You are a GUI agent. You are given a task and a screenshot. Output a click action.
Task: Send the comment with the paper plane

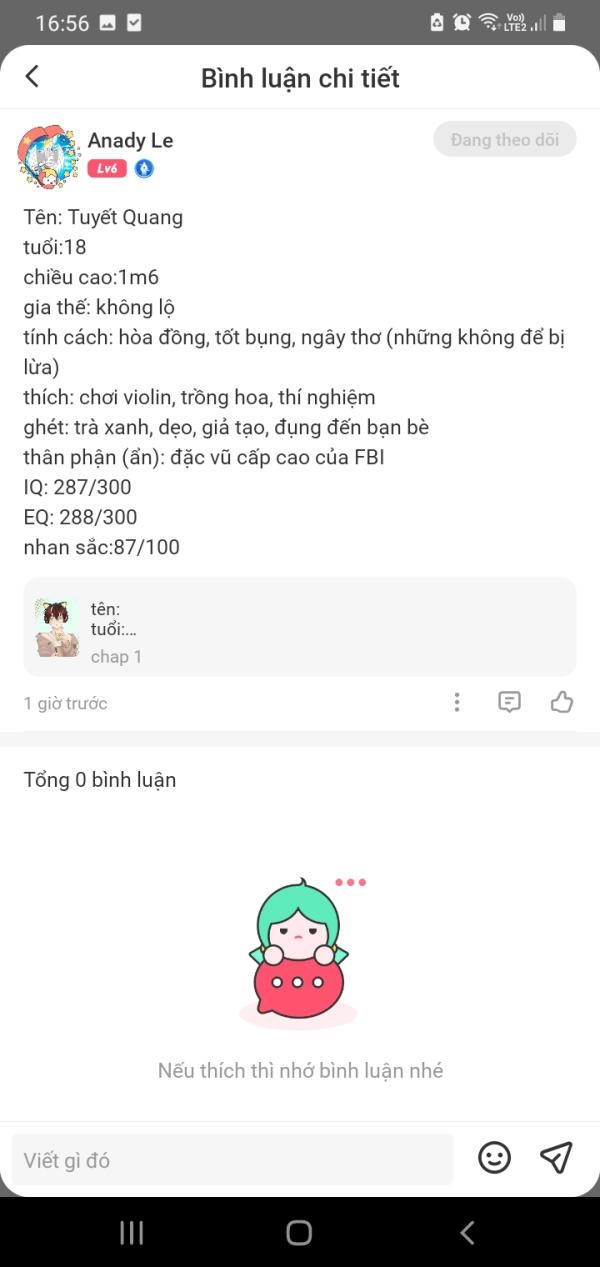click(556, 1158)
